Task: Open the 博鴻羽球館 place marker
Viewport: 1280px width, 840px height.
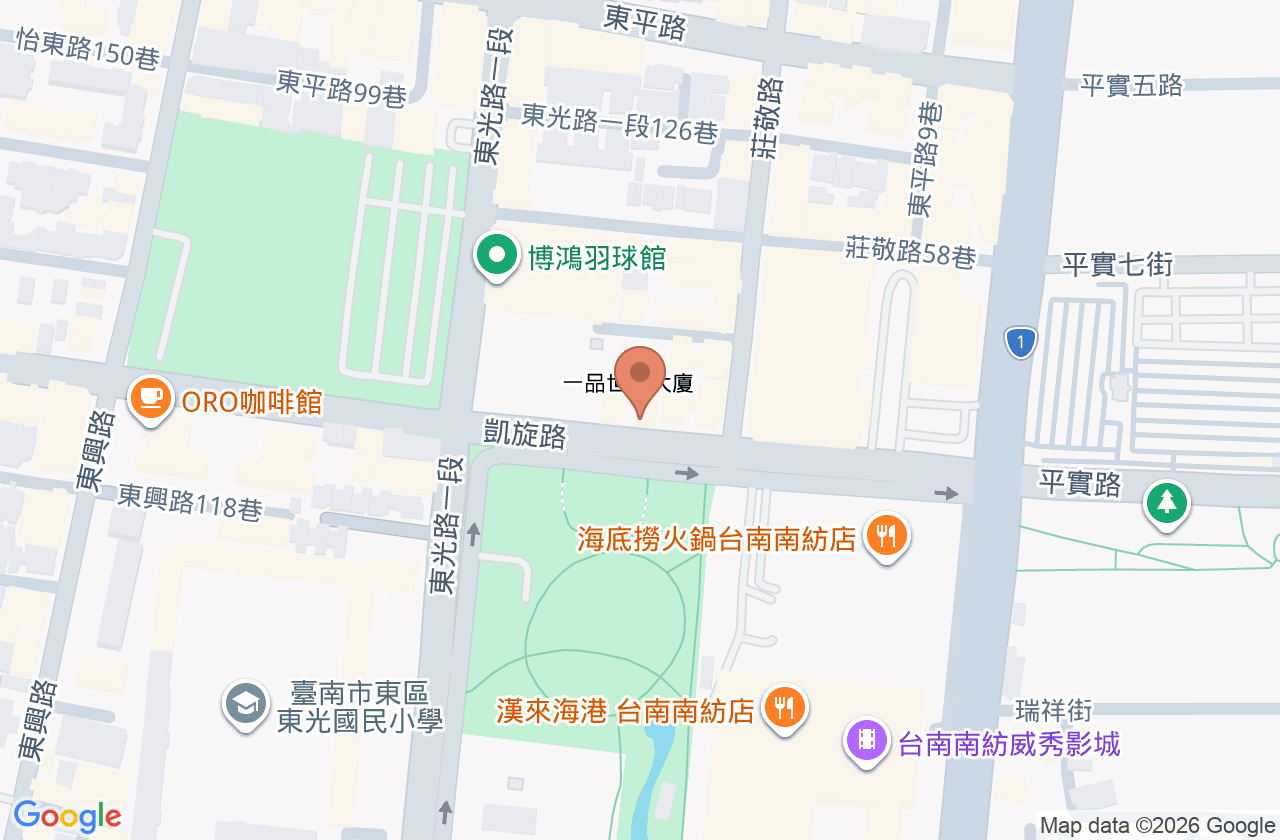Action: 497,255
